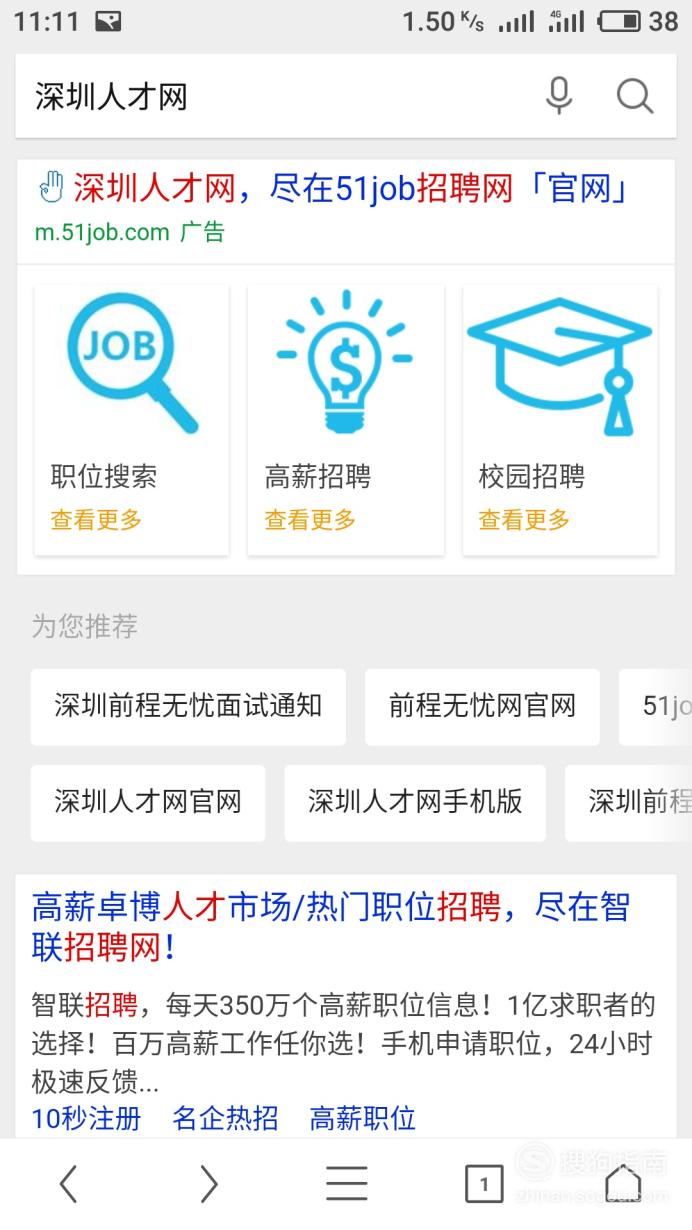Image resolution: width=692 pixels, height=1230 pixels.
Task: Go back with the browser back arrow
Action: coord(68,1184)
